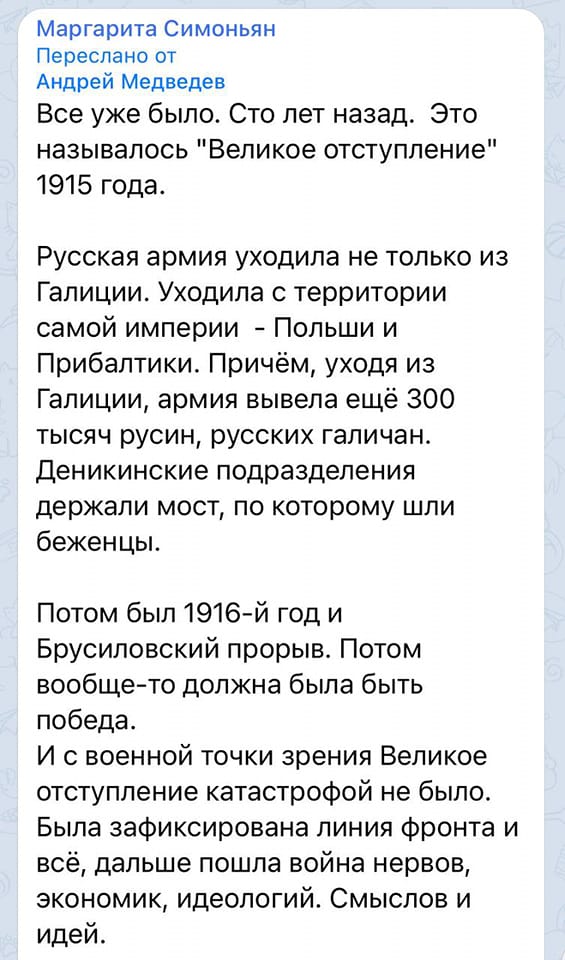
Task: Open the forwarded source Андрей Медведев
Action: [131, 81]
